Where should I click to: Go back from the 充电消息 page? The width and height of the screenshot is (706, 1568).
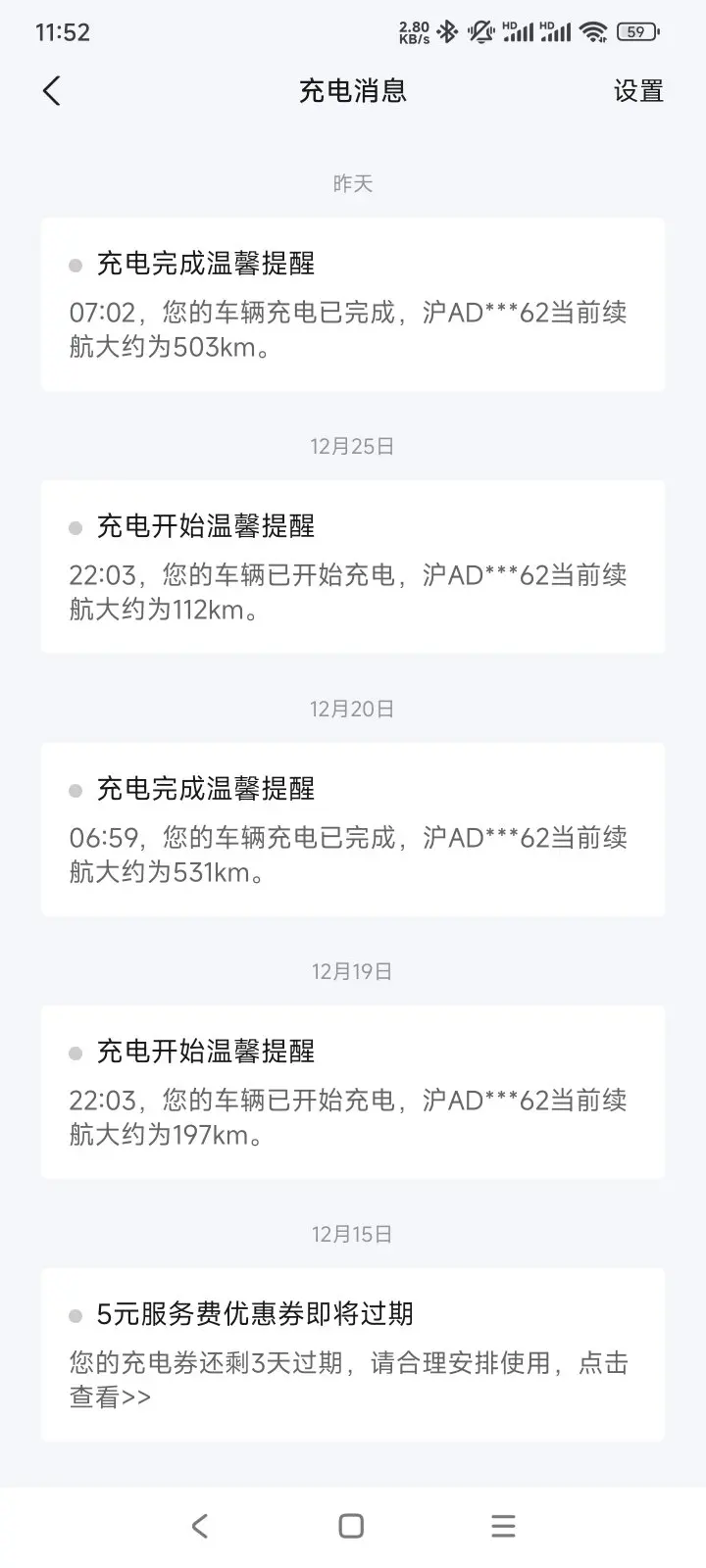[52, 91]
